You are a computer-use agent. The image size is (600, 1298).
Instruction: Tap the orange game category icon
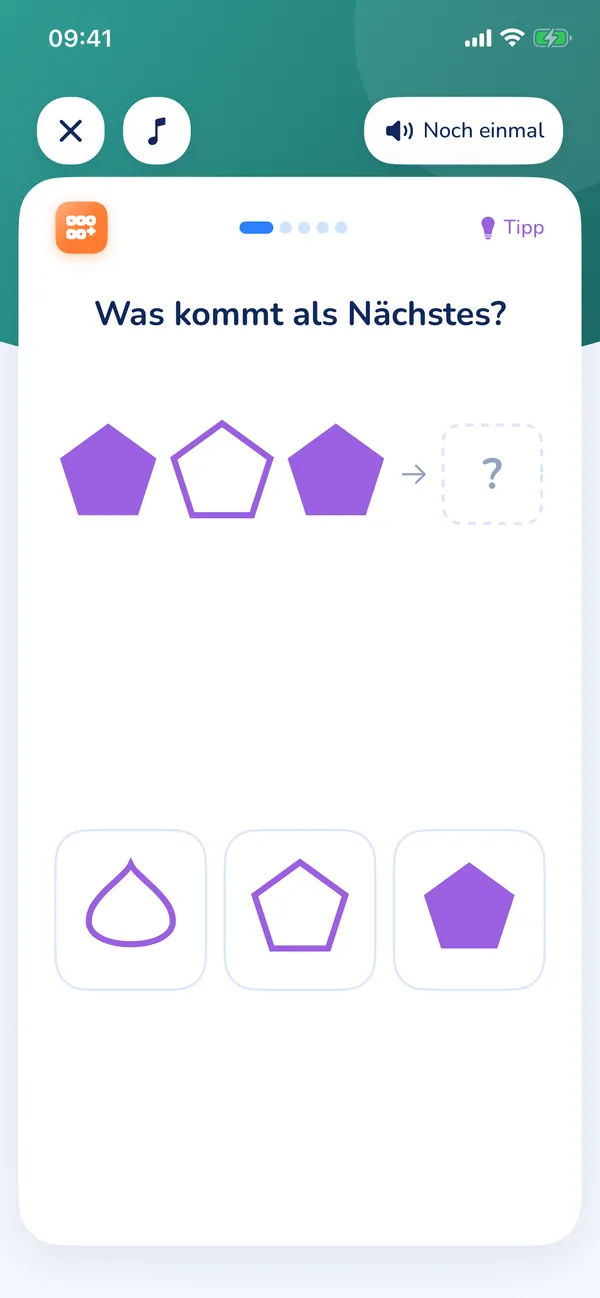pyautogui.click(x=81, y=228)
